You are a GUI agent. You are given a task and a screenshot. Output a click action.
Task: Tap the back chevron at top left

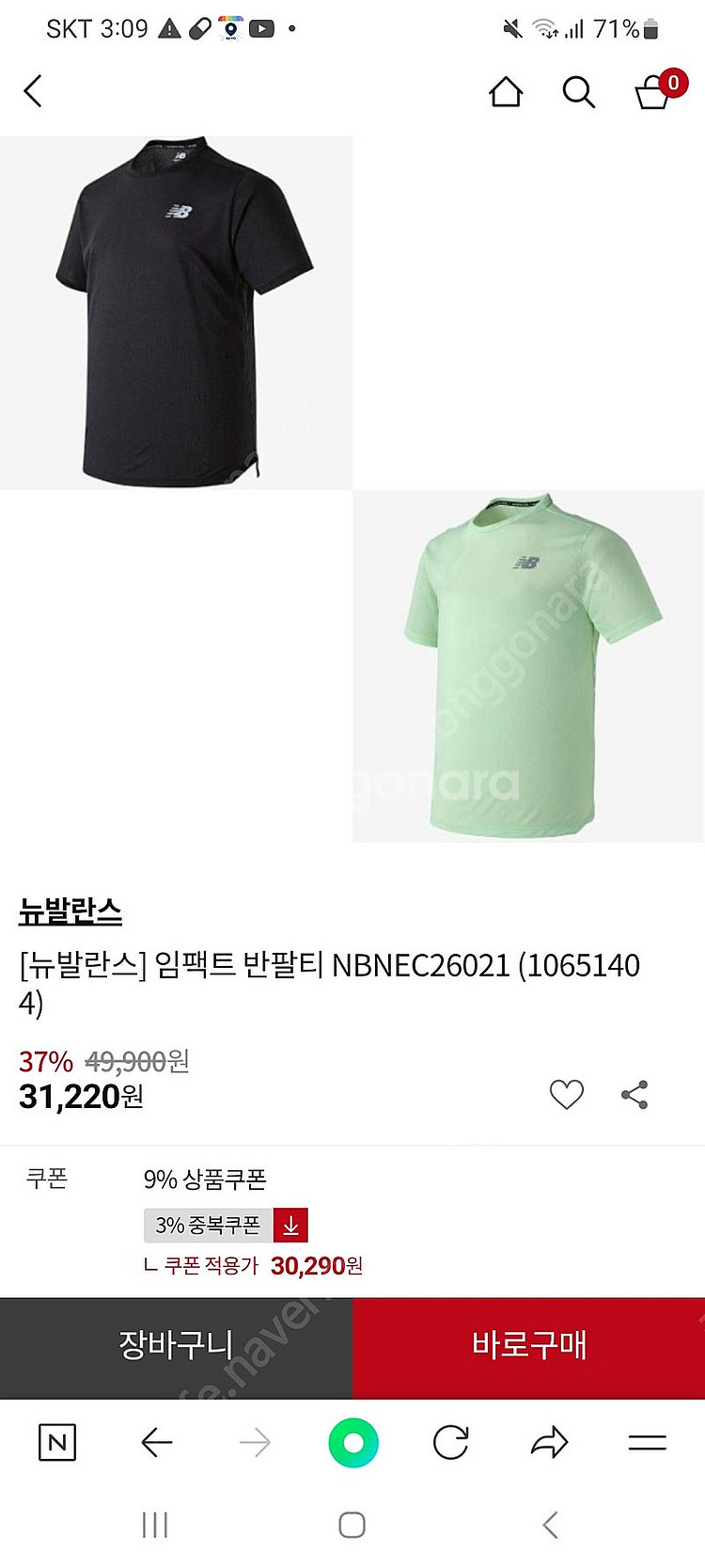point(34,92)
